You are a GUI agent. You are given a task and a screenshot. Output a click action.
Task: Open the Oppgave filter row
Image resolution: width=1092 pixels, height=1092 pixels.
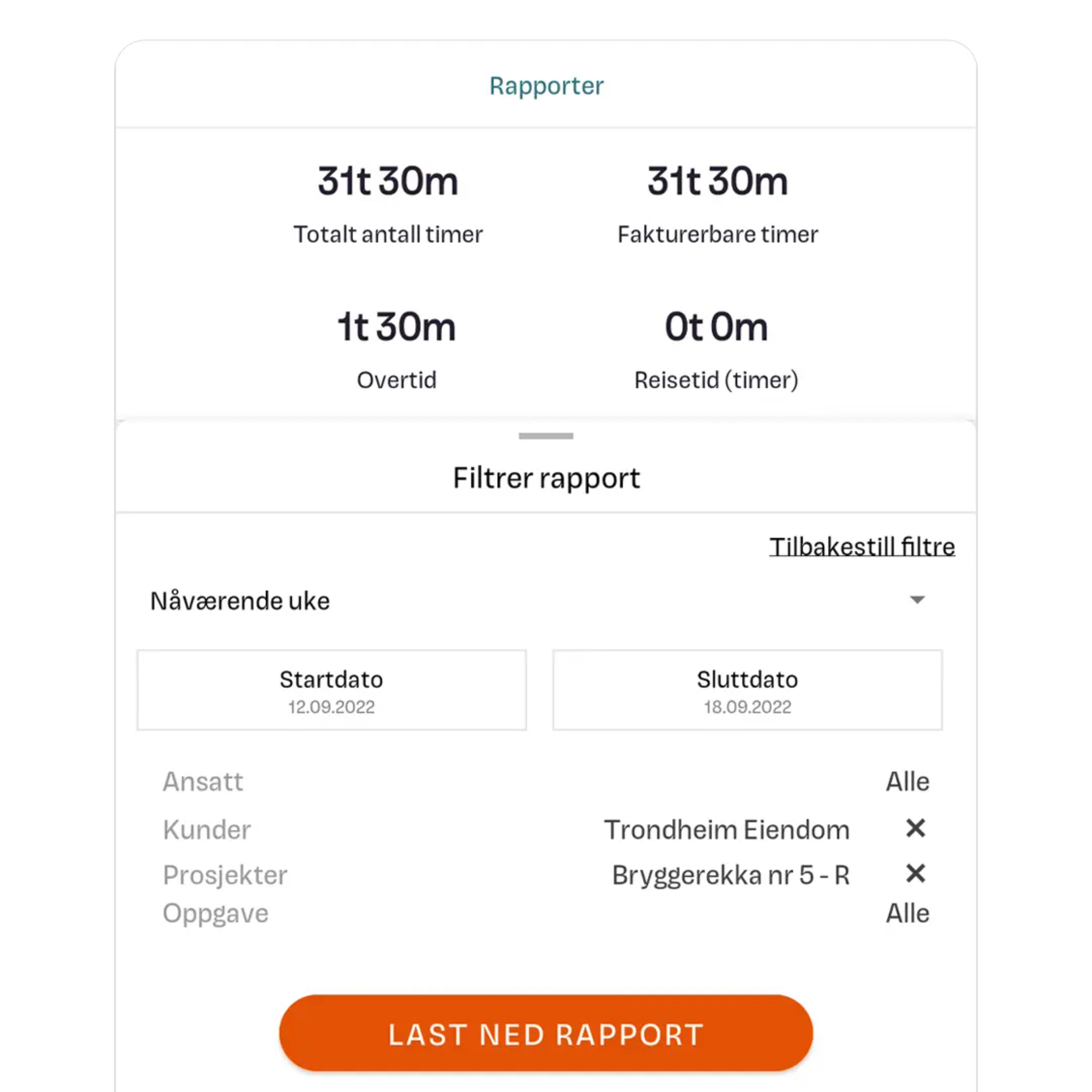546,913
